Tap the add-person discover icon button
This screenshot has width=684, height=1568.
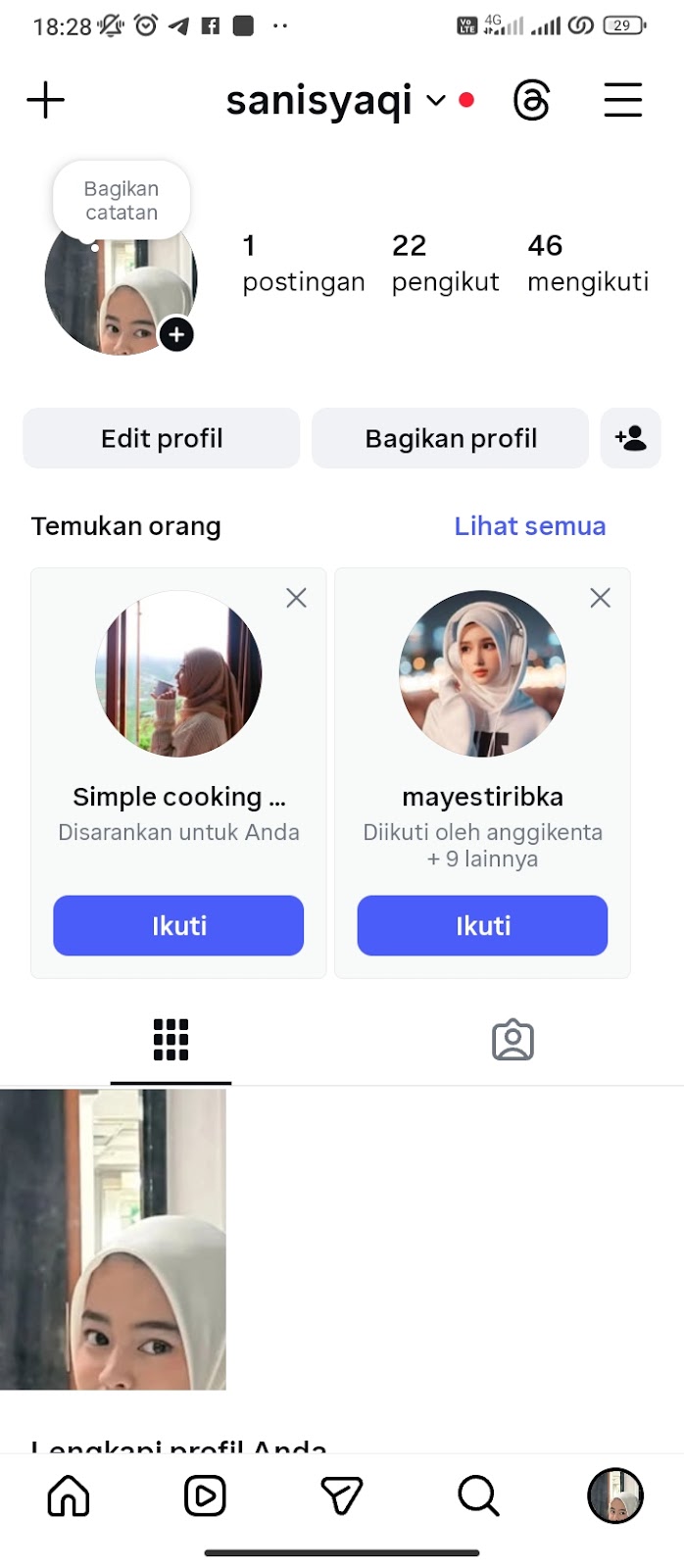click(631, 438)
